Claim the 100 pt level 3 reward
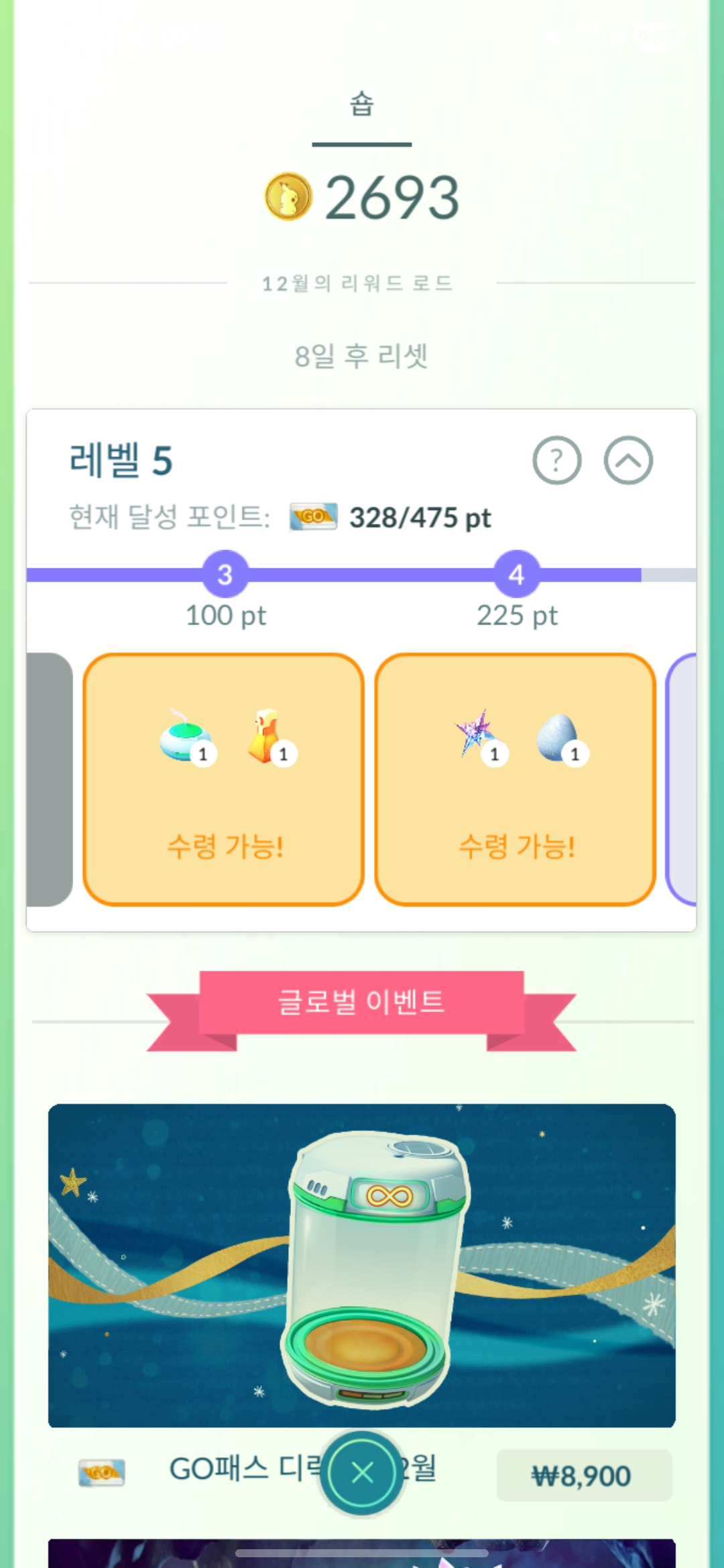 pos(223,779)
